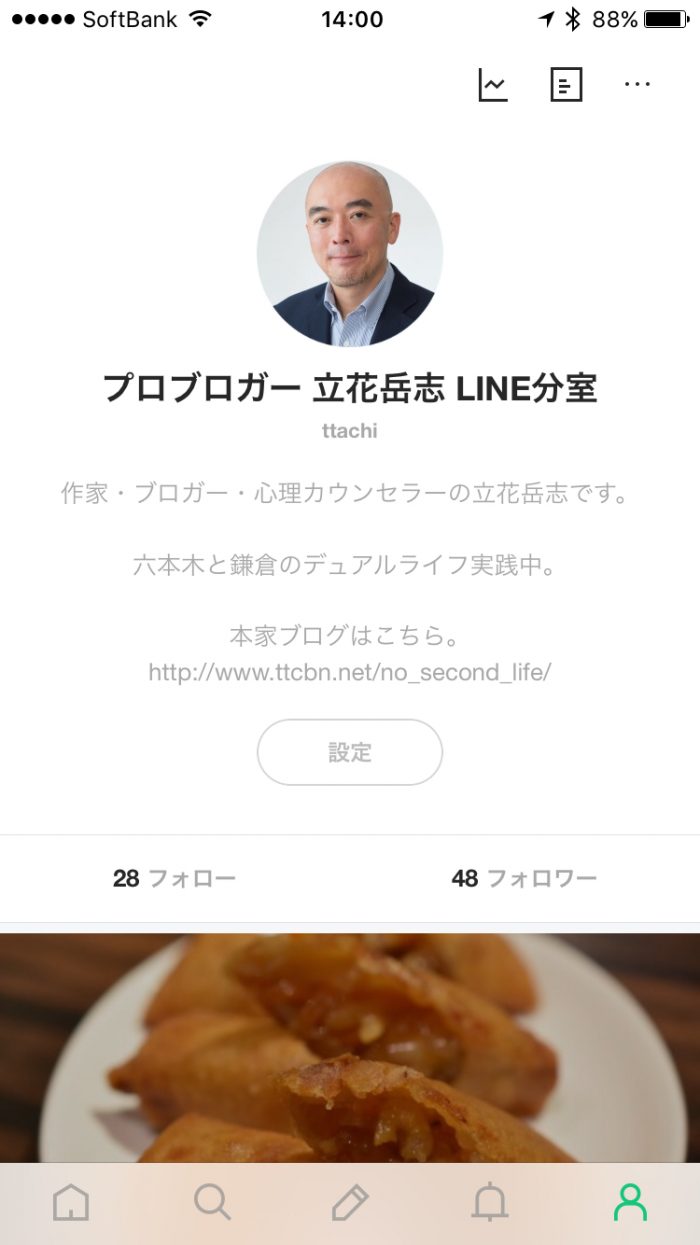Open the three-dot overflow menu

coord(637,85)
